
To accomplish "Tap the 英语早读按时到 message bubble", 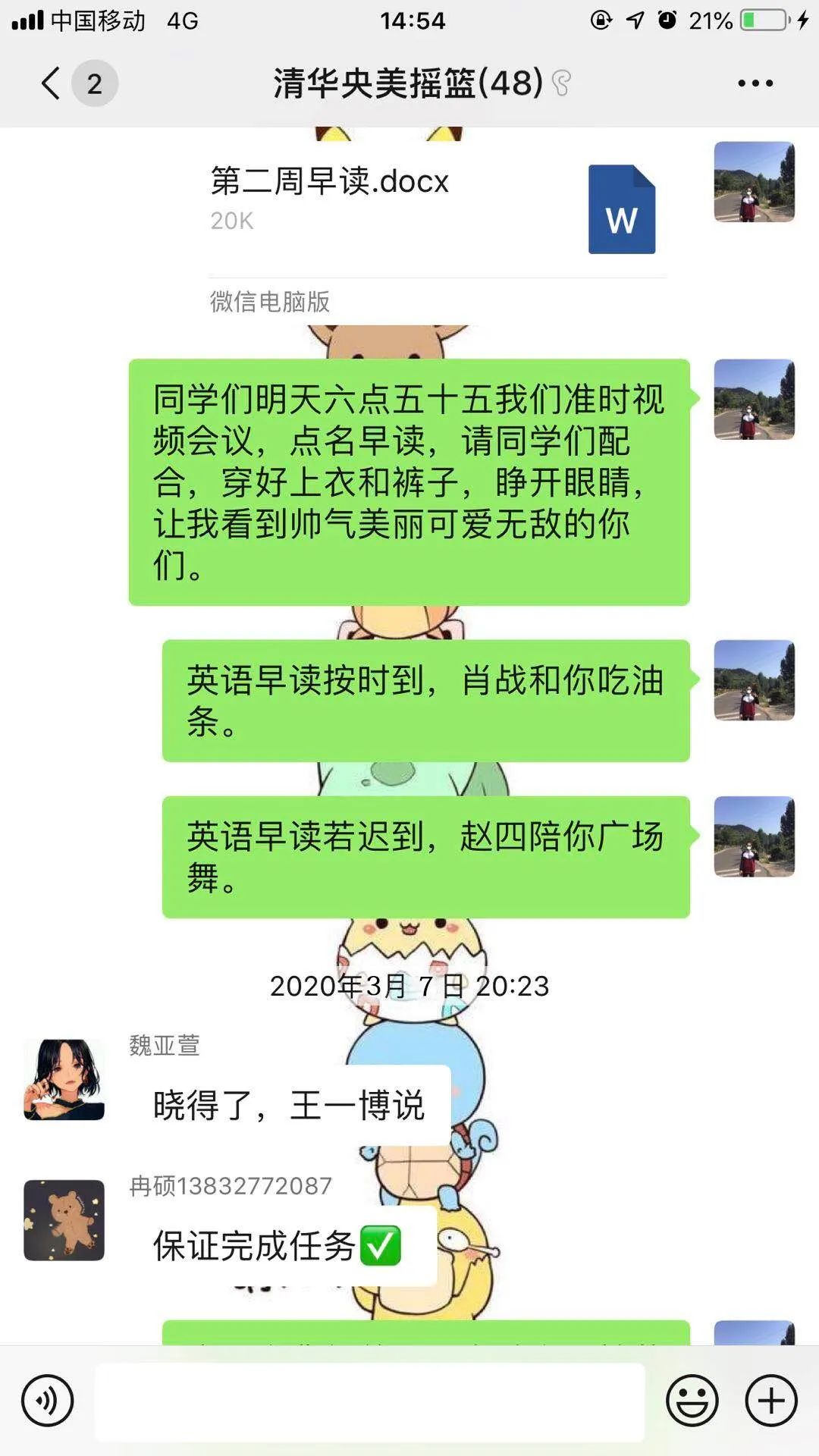I will 428,701.
